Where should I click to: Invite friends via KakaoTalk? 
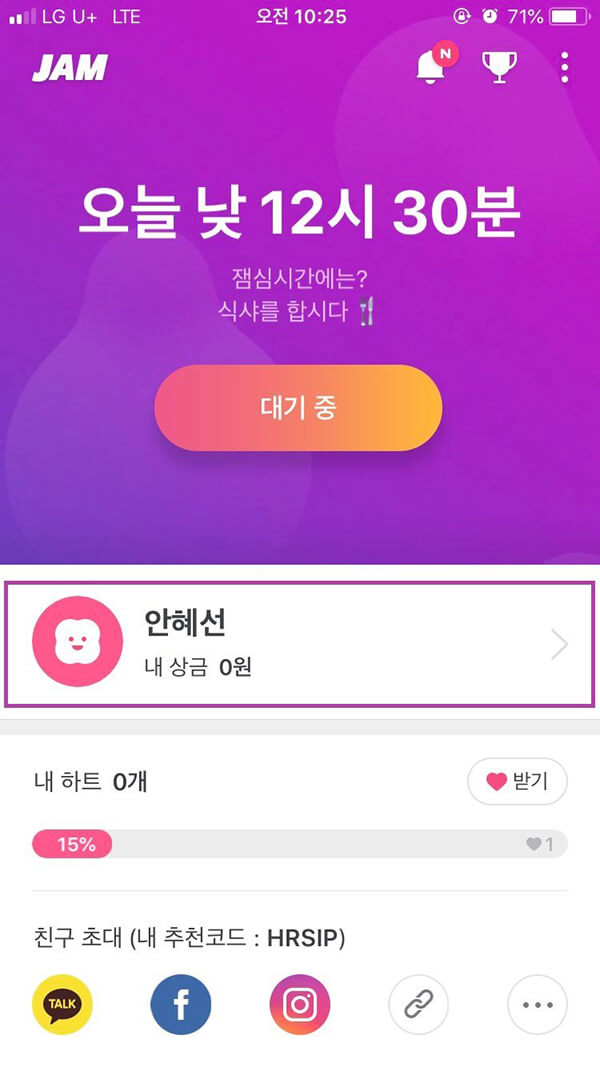click(x=62, y=1004)
